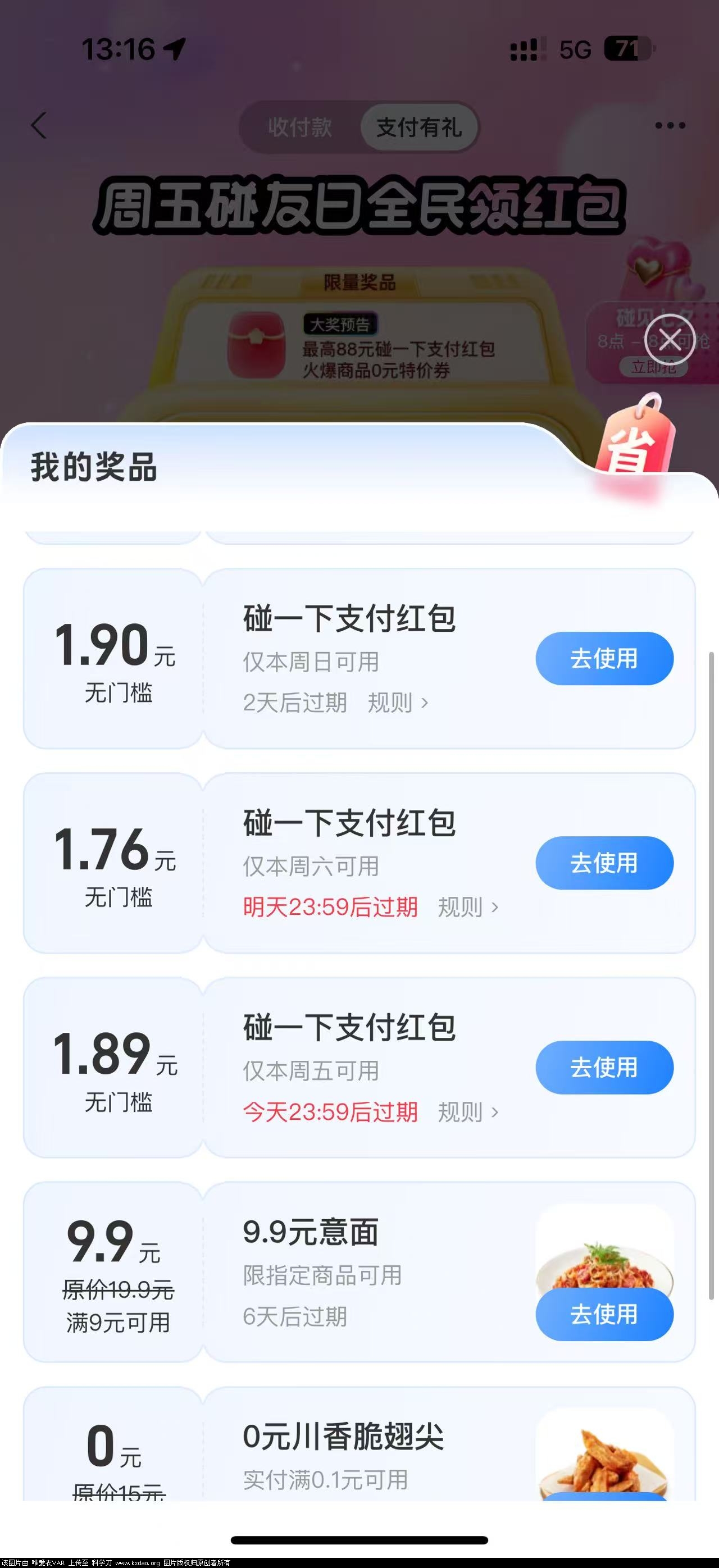View rules of the 1.90元 red packet
Viewport: 719px width, 1568px height.
pos(397,703)
